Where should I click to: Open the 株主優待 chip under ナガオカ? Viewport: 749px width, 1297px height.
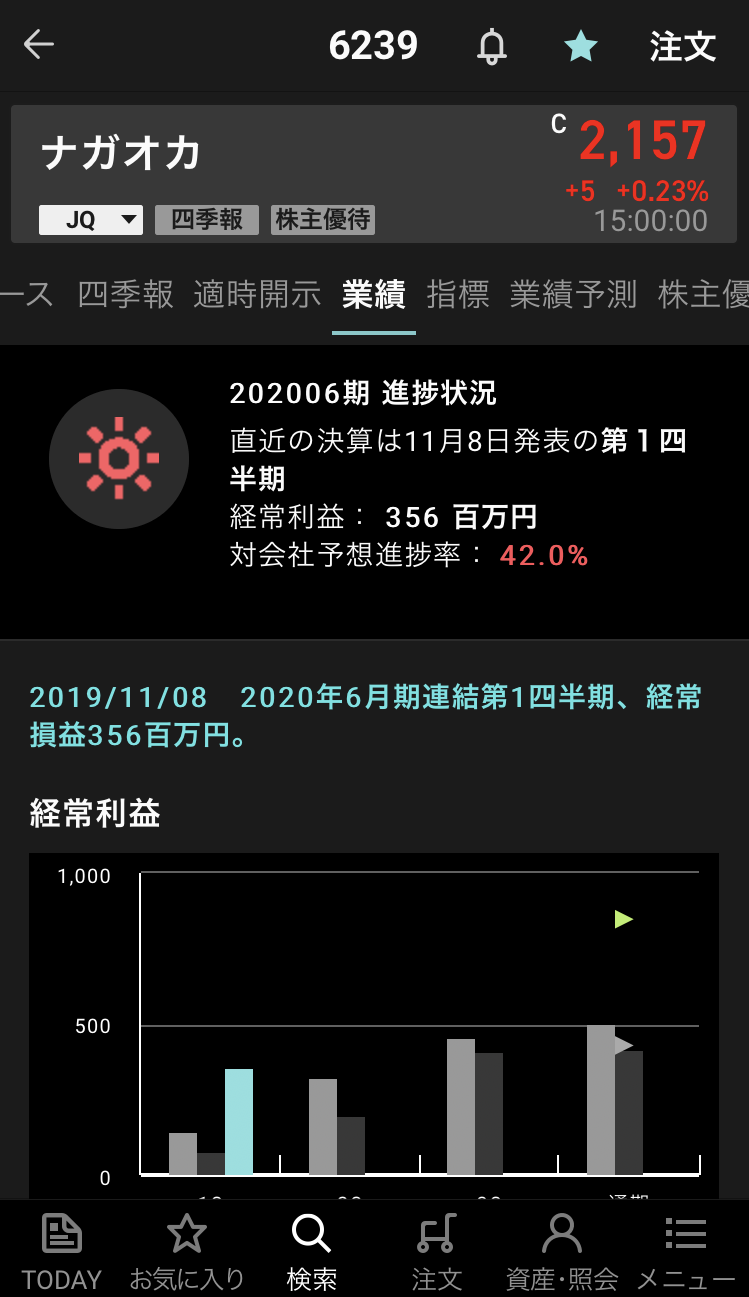[x=323, y=220]
